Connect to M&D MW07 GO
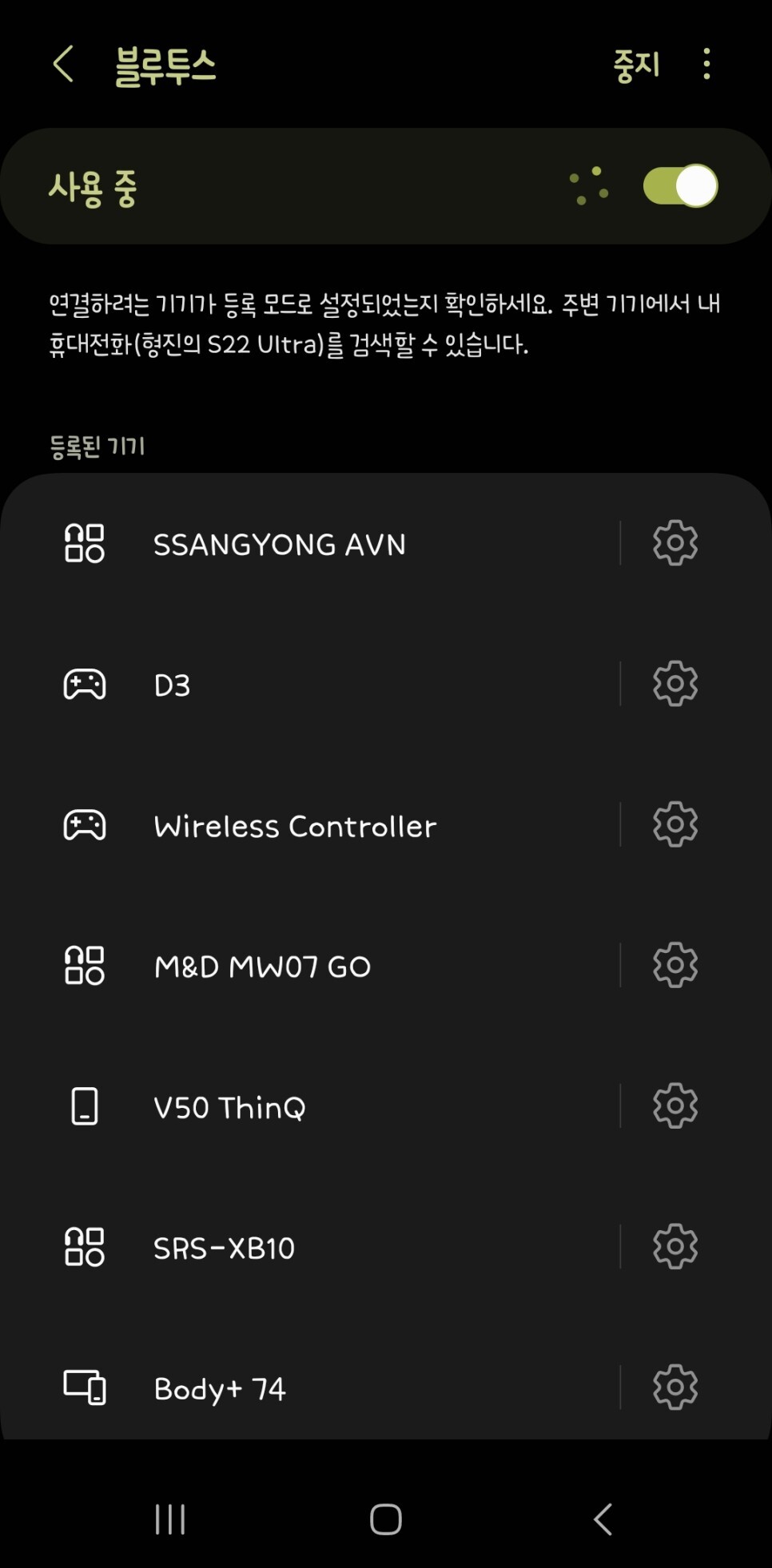 point(309,966)
